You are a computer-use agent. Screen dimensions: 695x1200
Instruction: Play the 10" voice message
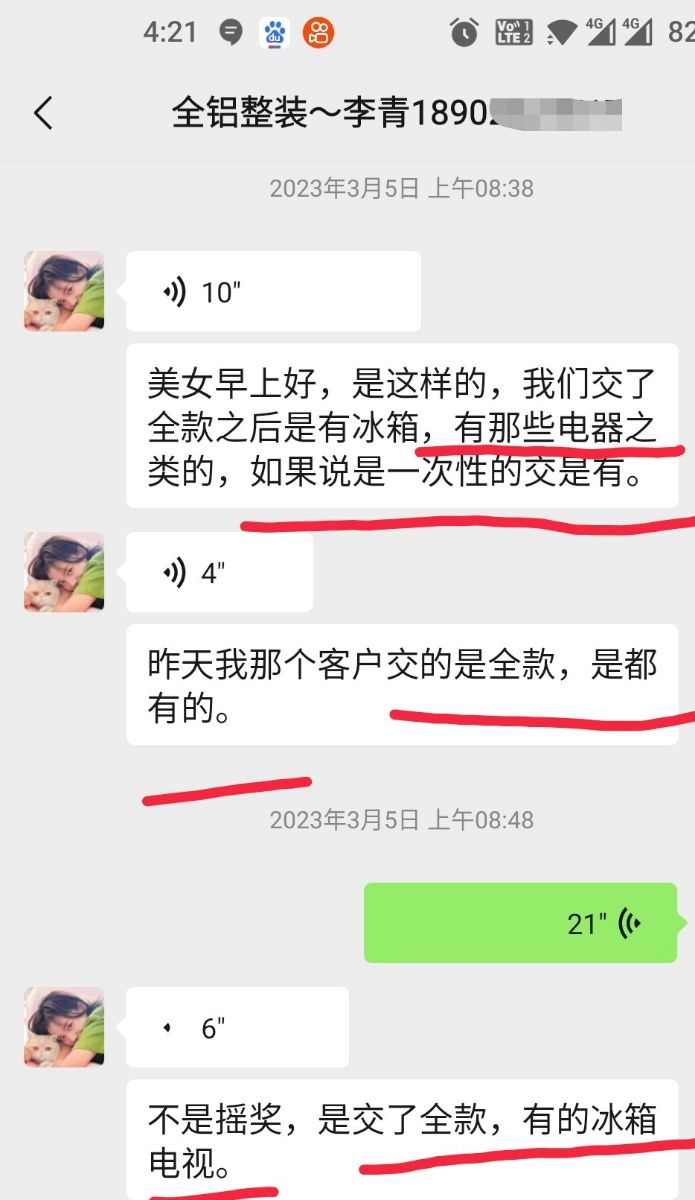point(272,292)
